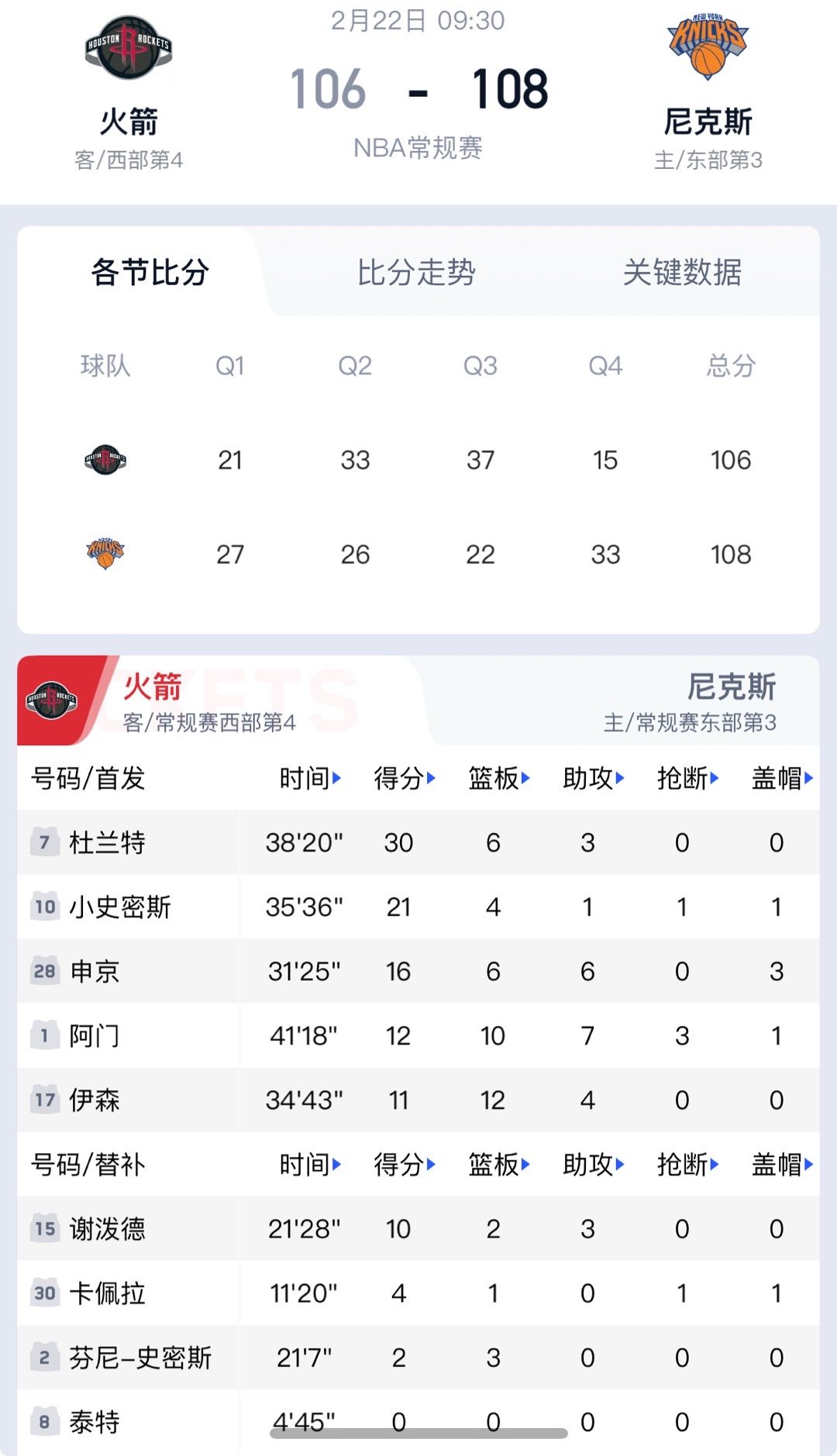Viewport: 837px width, 1456px height.
Task: Switch to the 比分走势 tab
Action: [x=416, y=274]
